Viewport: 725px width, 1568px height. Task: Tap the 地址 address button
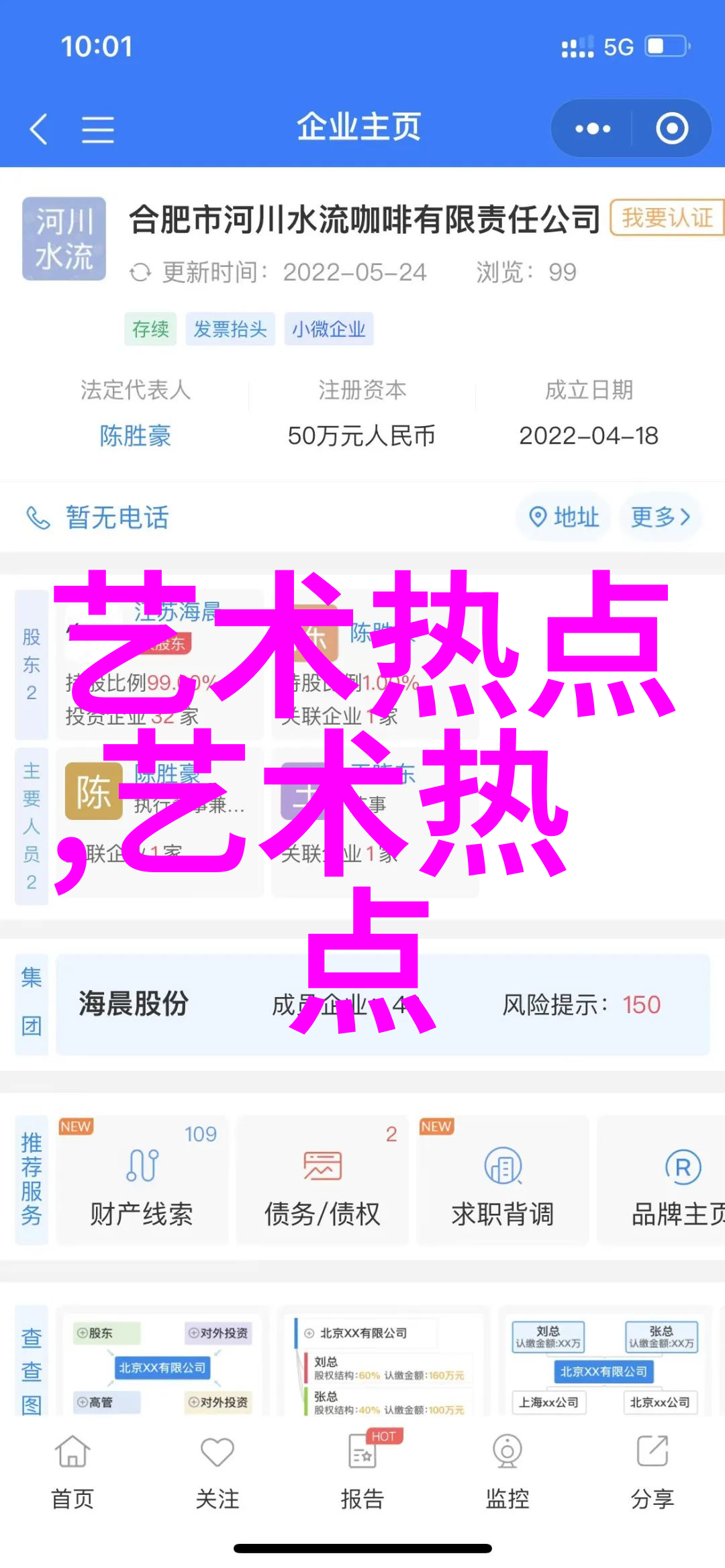[564, 517]
